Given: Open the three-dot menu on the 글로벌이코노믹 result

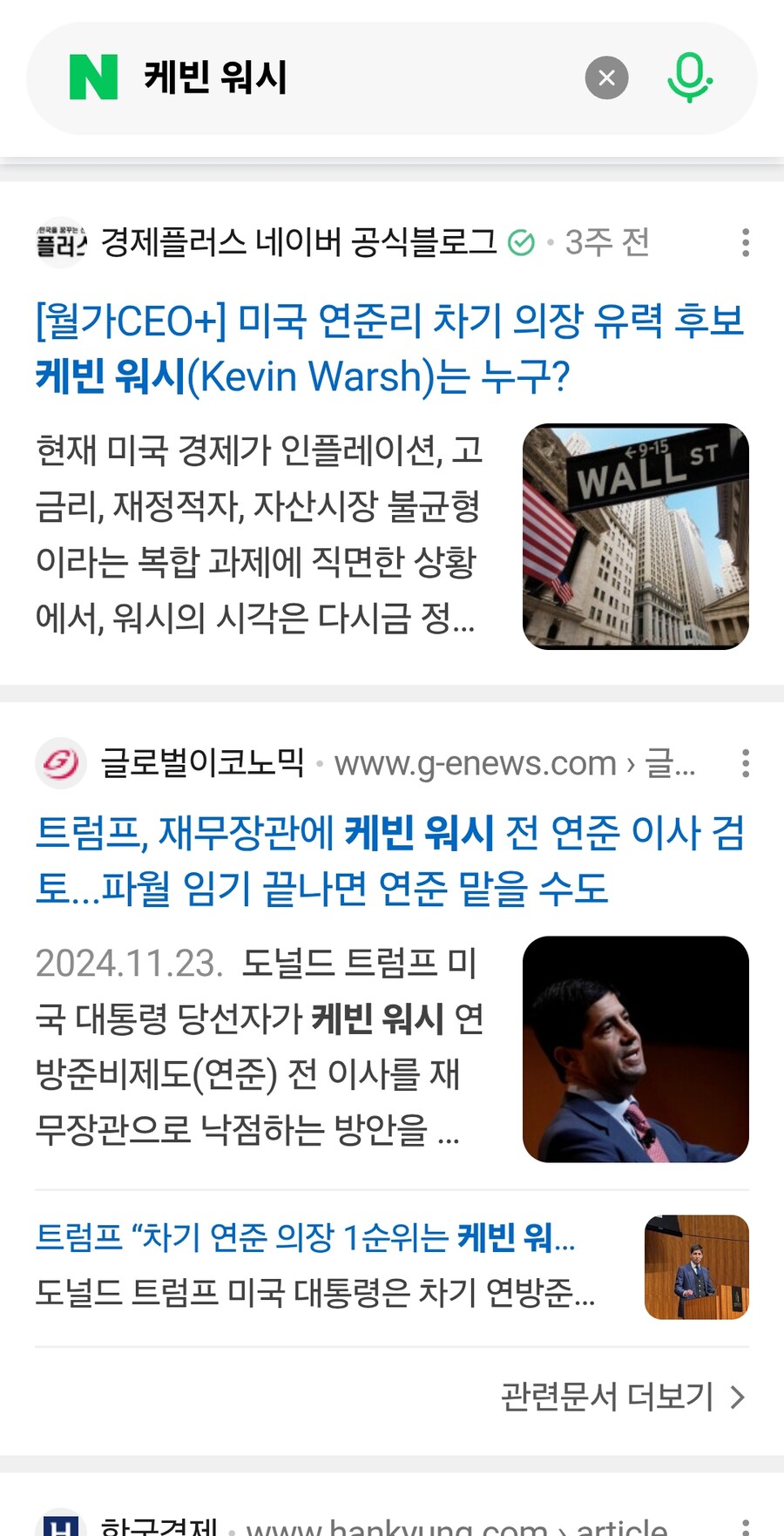Looking at the screenshot, I should [746, 764].
